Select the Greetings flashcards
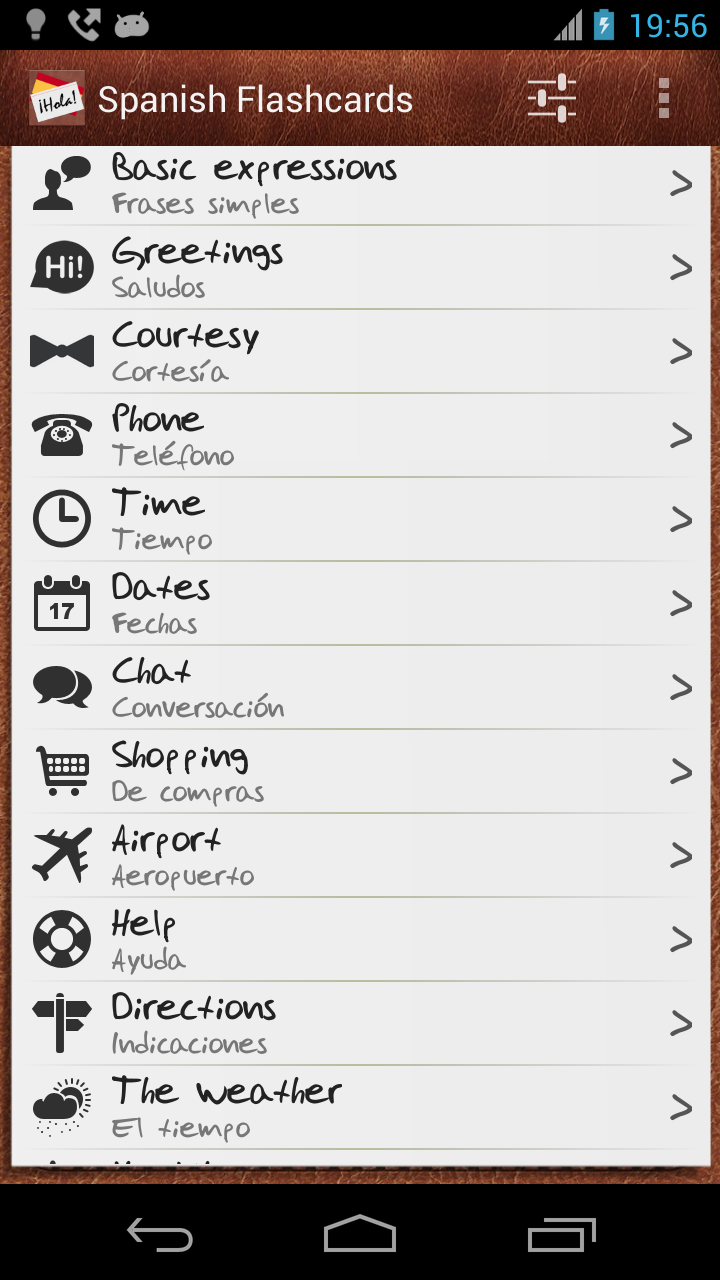Viewport: 720px width, 1280px height. pyautogui.click(x=360, y=268)
